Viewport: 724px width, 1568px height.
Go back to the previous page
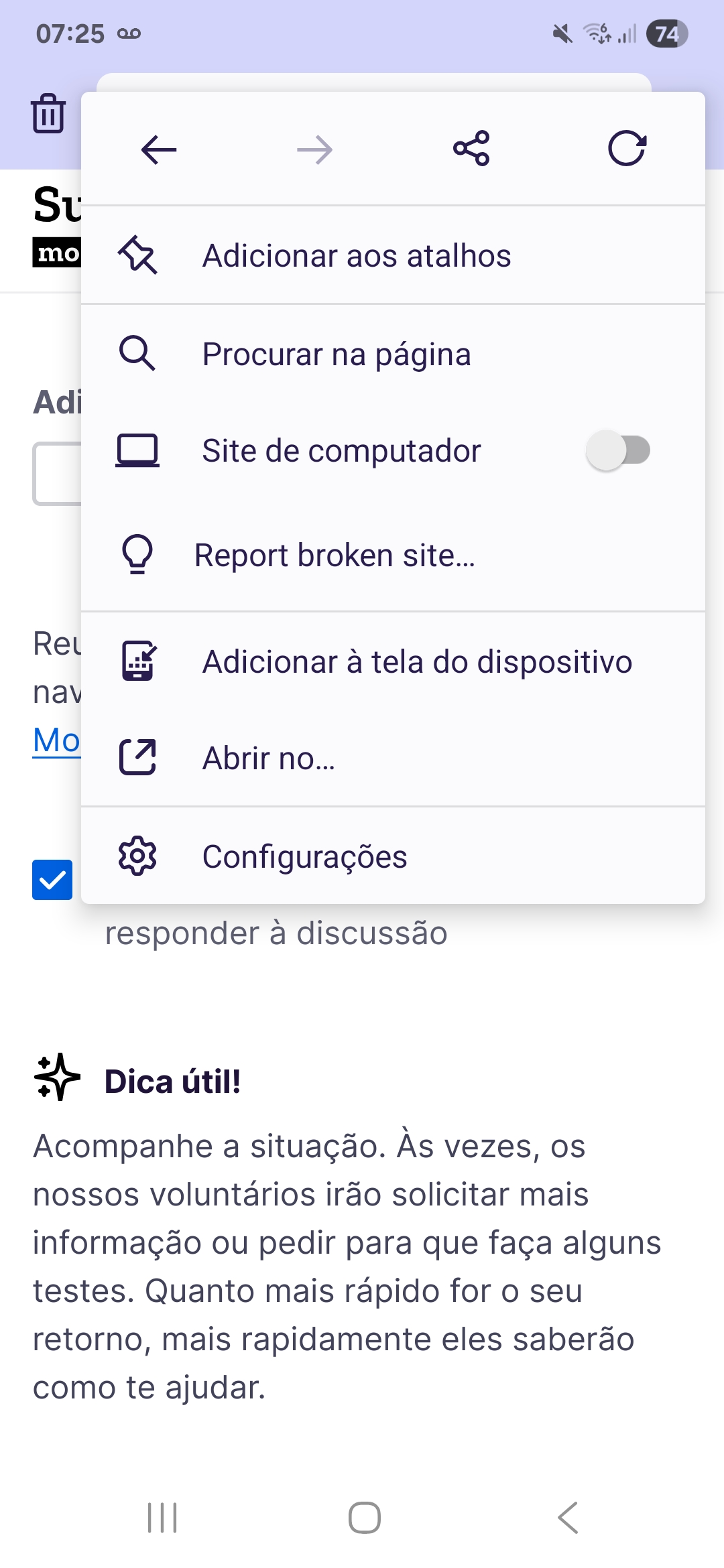pyautogui.click(x=159, y=149)
